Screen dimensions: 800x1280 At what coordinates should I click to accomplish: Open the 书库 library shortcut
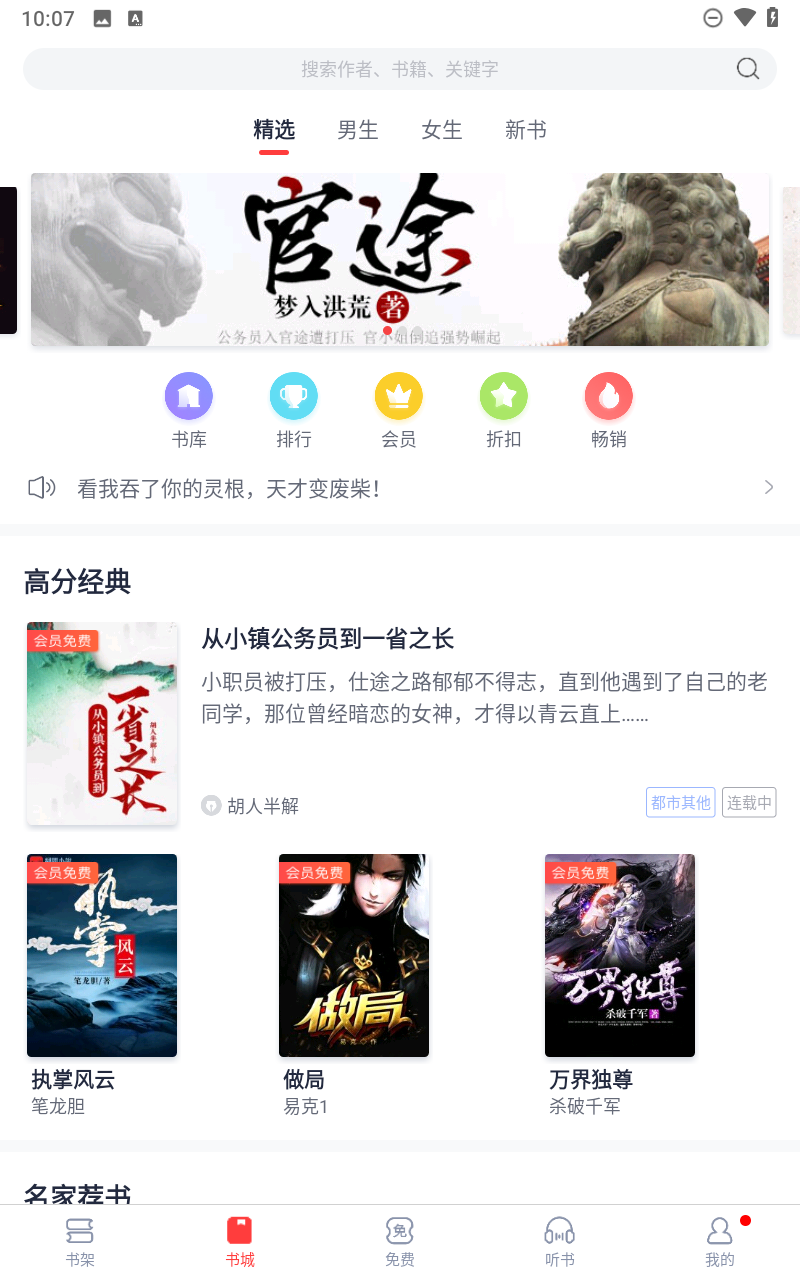click(x=189, y=409)
